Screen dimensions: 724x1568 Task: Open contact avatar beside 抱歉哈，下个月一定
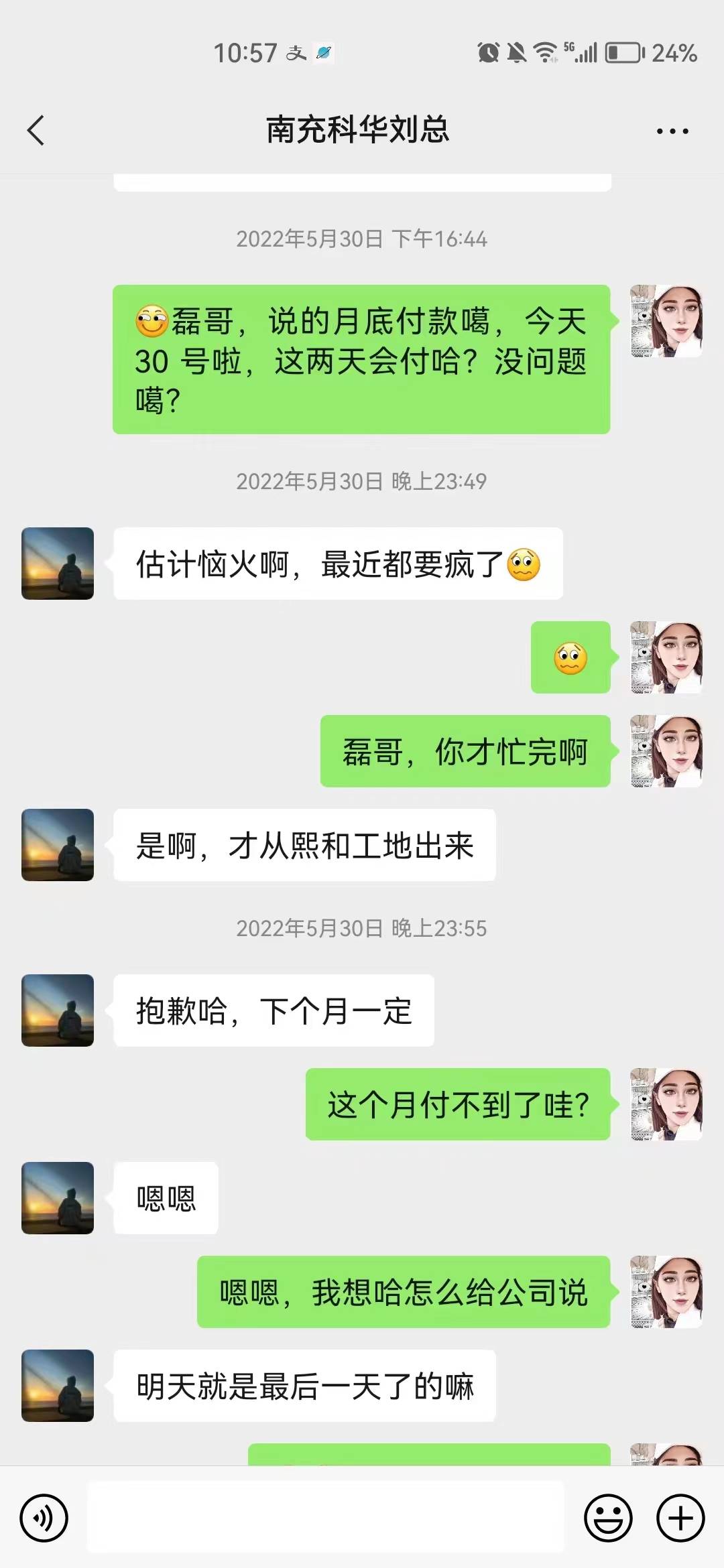[x=58, y=1010]
